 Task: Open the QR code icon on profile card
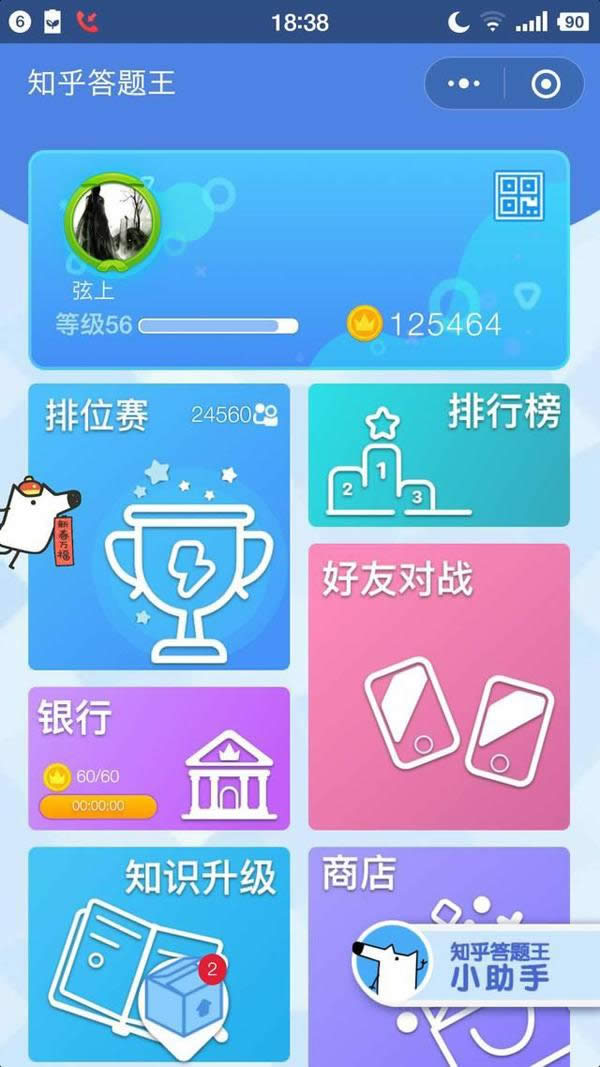[518, 196]
